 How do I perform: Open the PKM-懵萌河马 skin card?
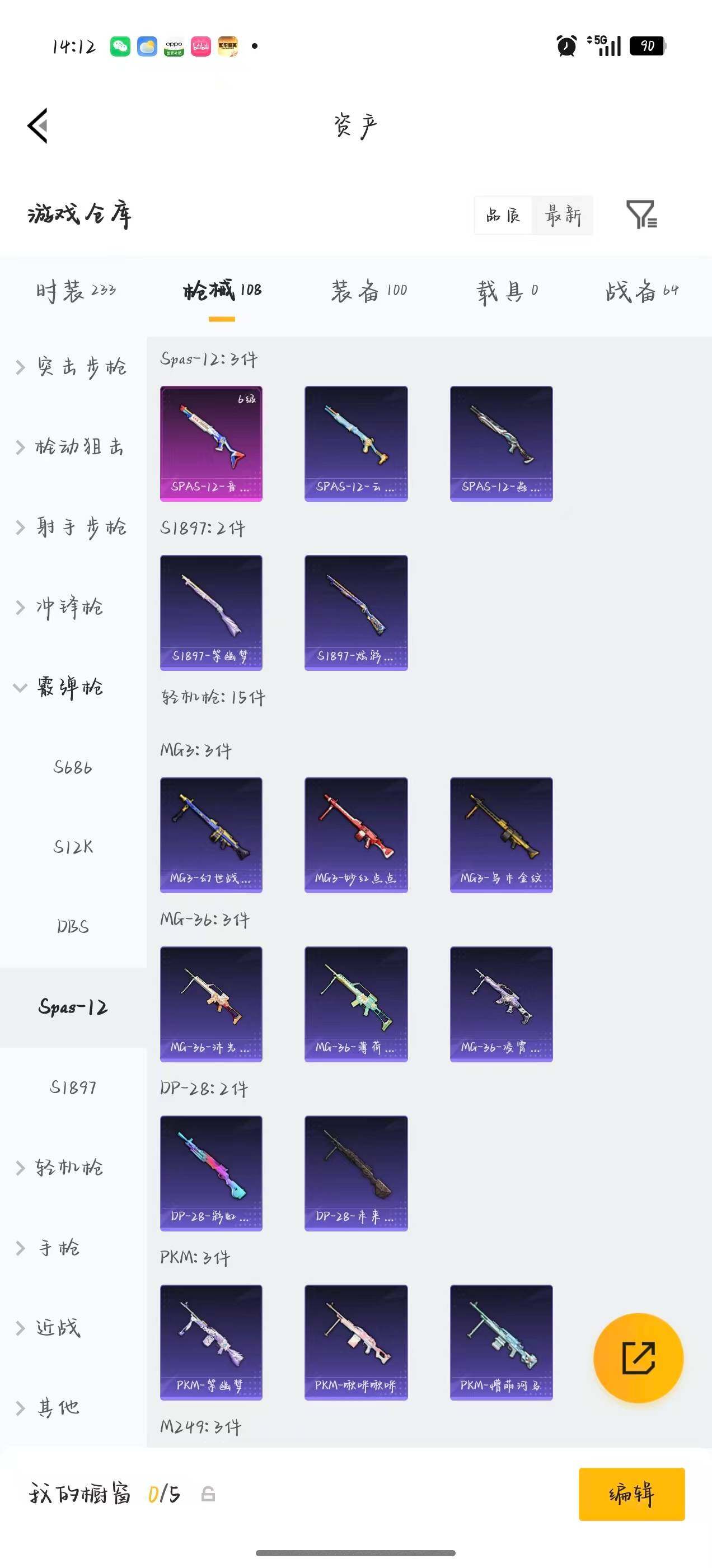502,1342
